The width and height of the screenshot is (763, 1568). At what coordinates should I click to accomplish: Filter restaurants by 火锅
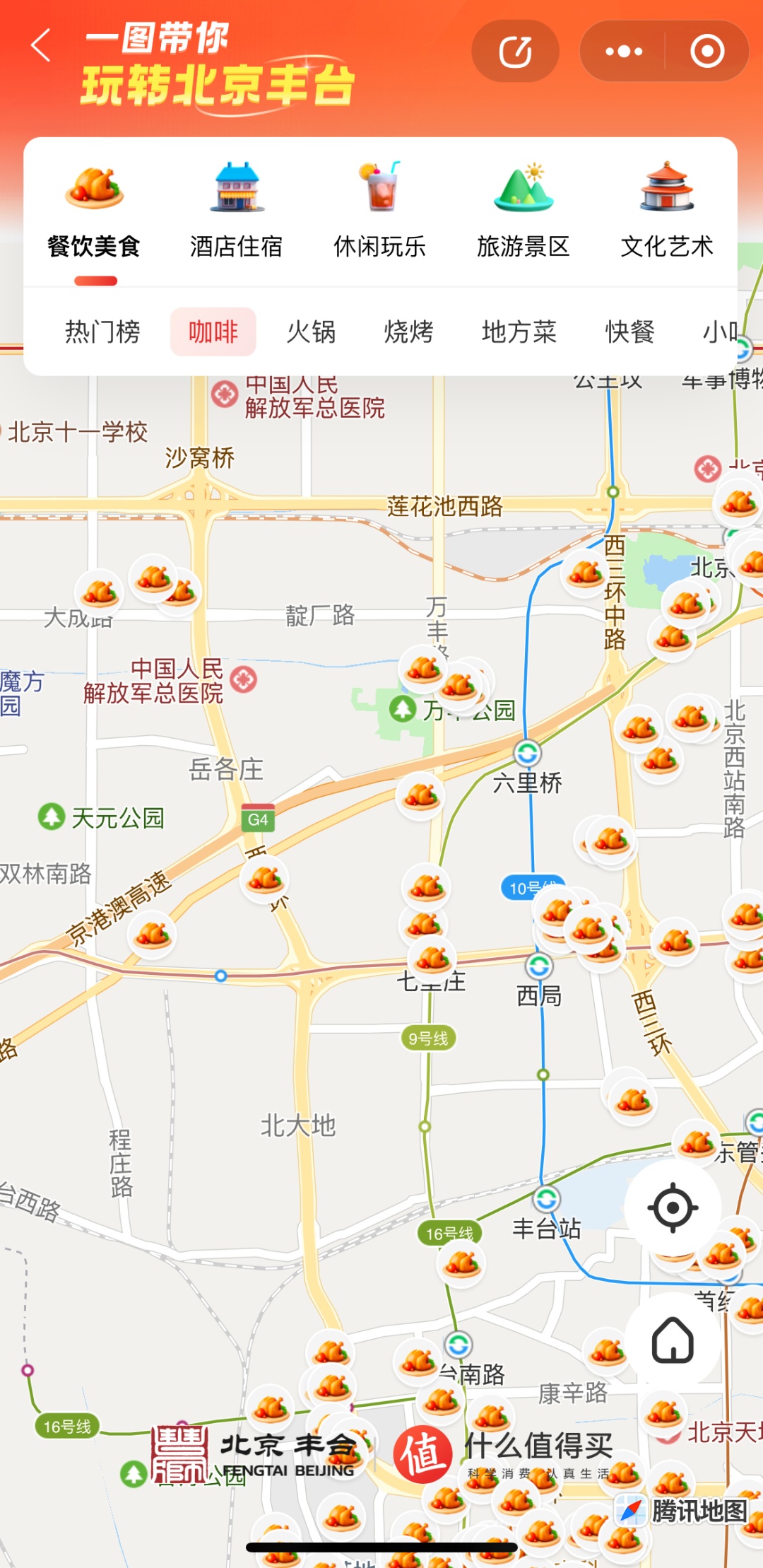311,332
